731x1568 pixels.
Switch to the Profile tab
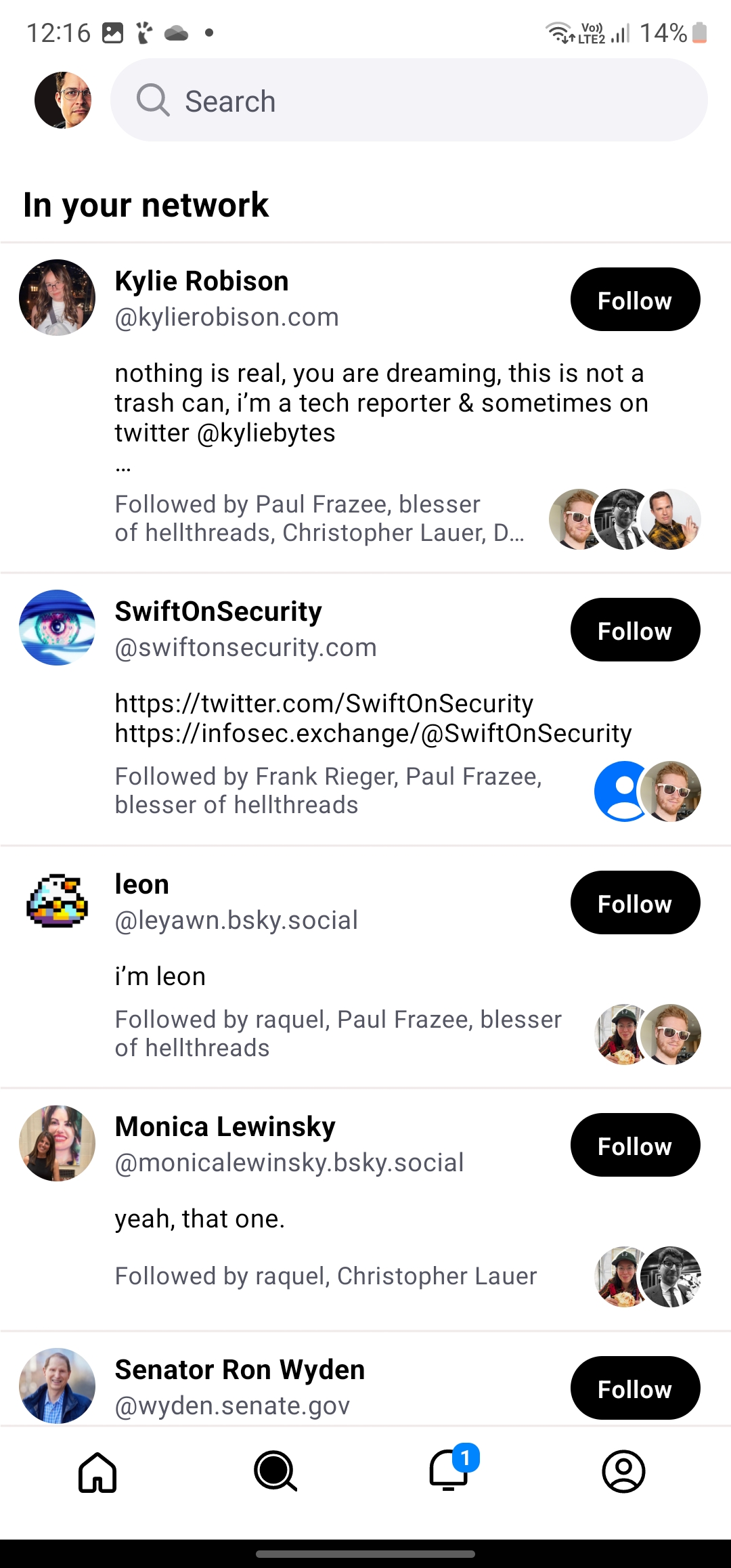tap(623, 1472)
